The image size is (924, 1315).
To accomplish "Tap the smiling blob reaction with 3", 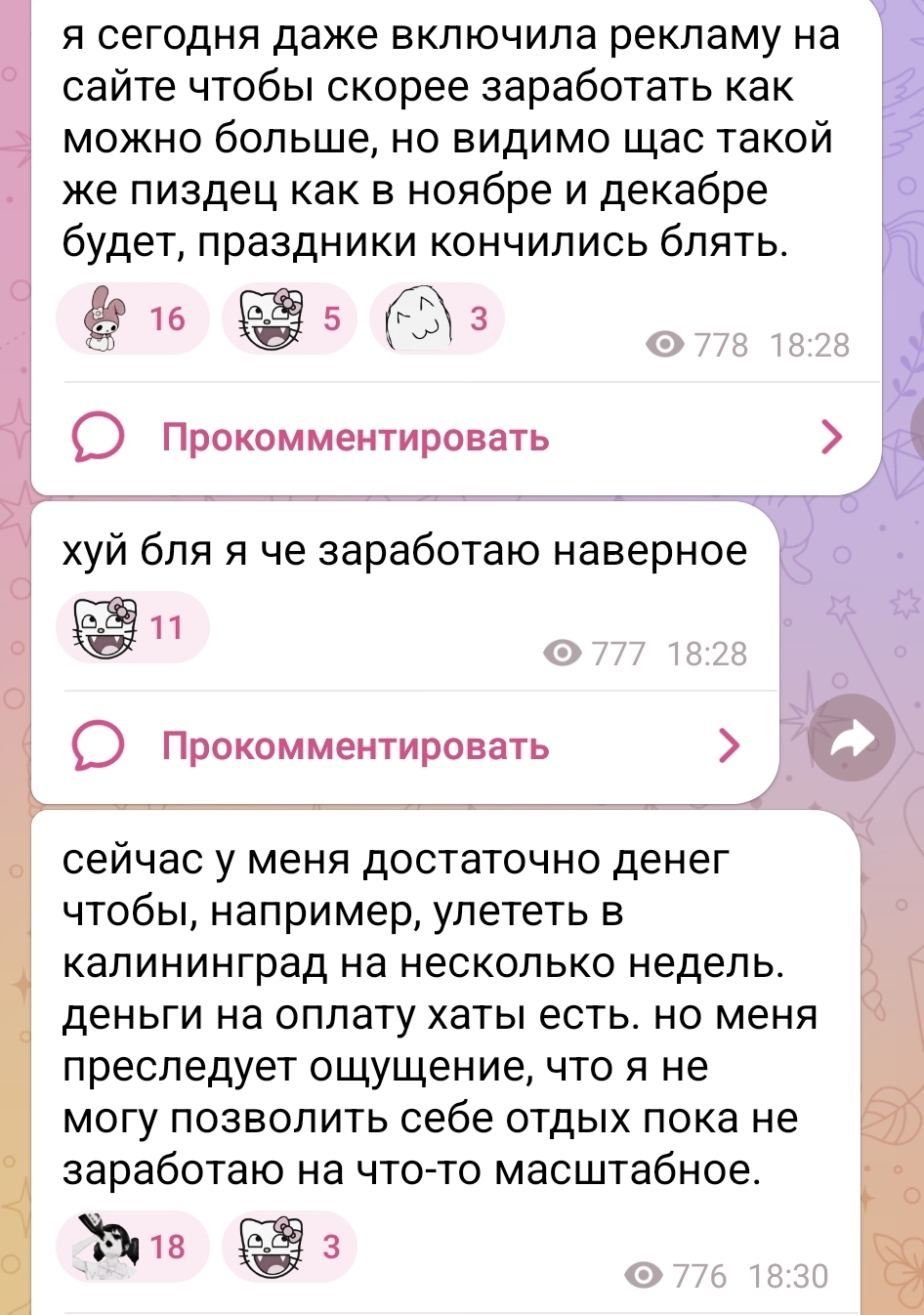I will click(x=437, y=318).
